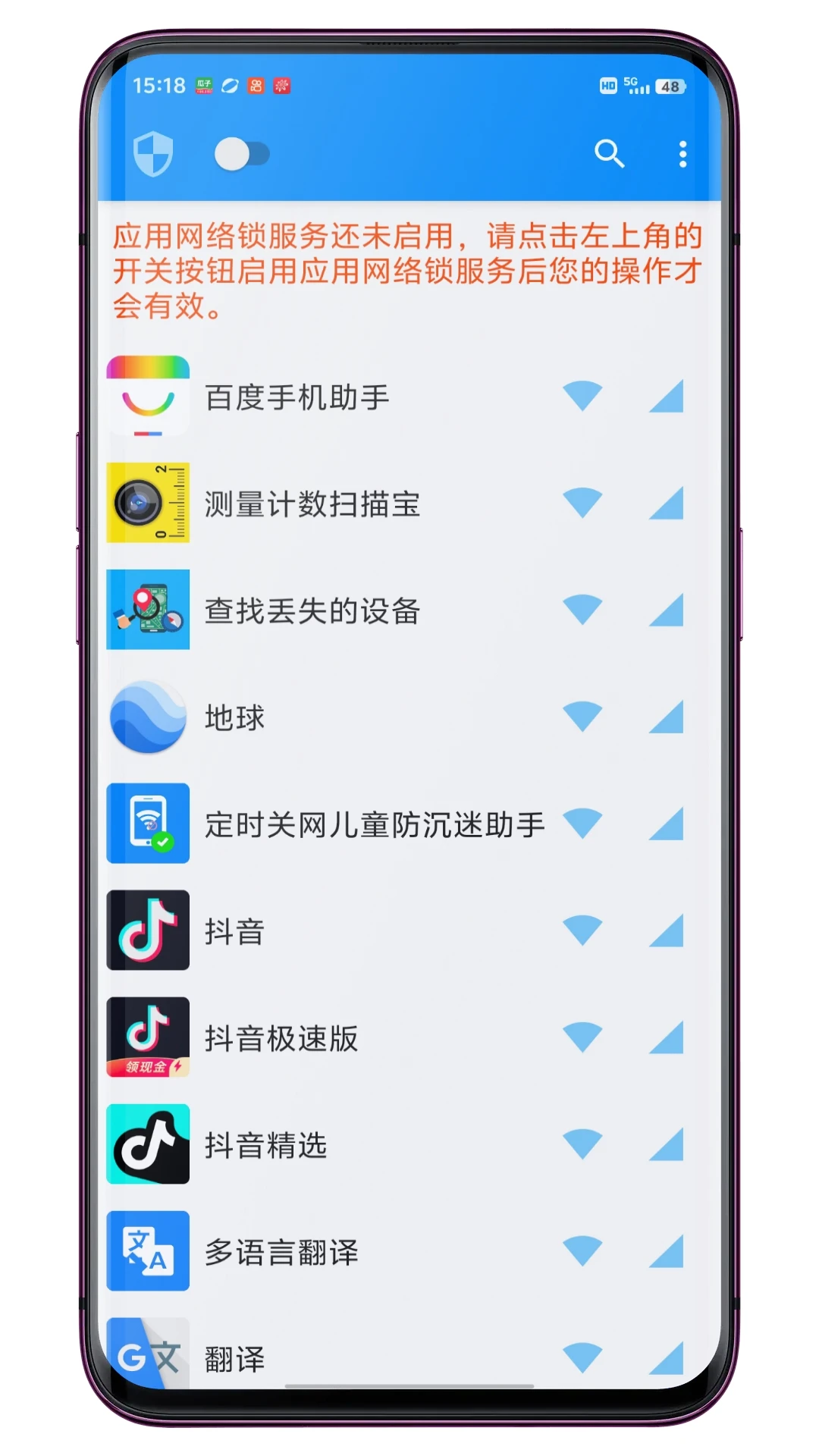Toggle Wi-Fi access for 地球
Screen dimensions: 819x1456
coord(582,717)
